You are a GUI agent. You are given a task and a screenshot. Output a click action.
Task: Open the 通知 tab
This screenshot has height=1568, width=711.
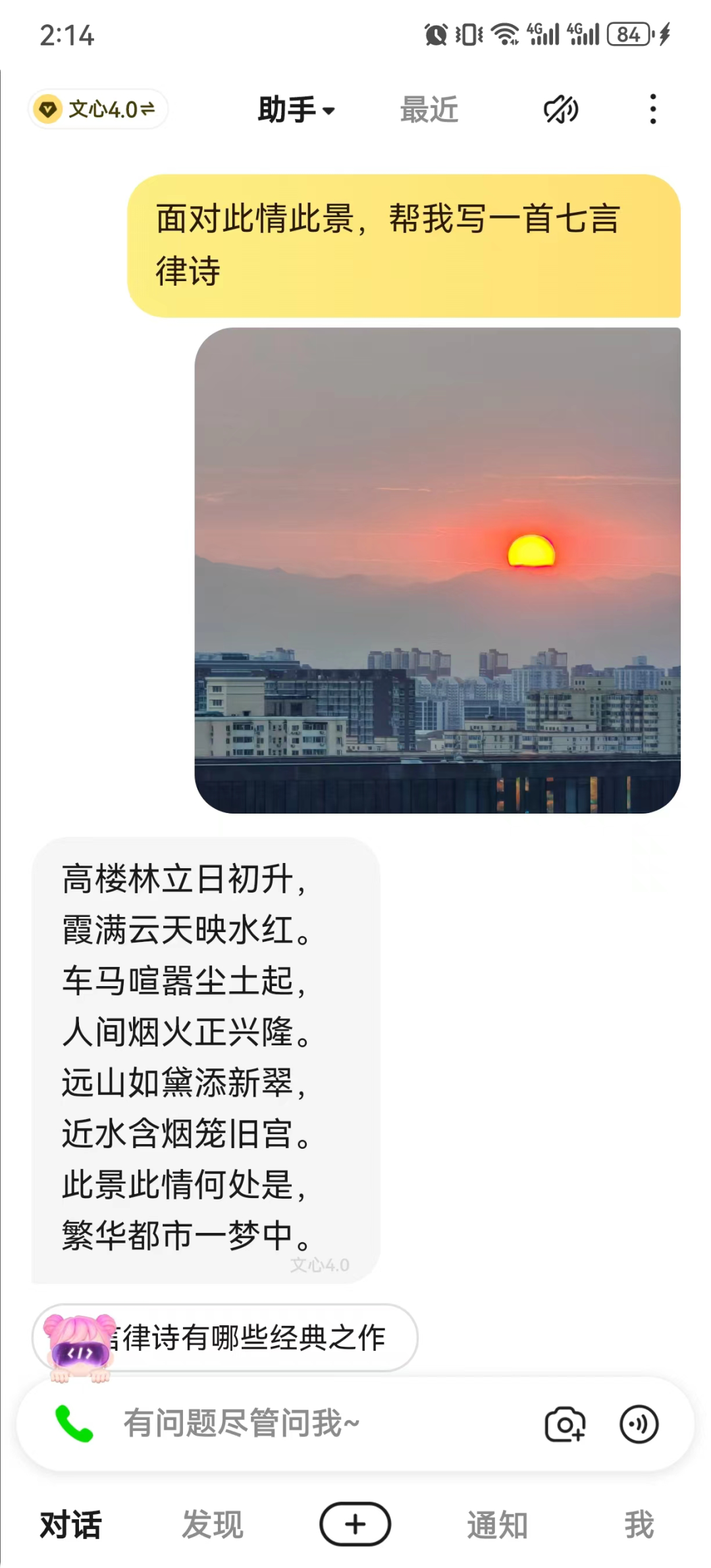(x=498, y=1524)
